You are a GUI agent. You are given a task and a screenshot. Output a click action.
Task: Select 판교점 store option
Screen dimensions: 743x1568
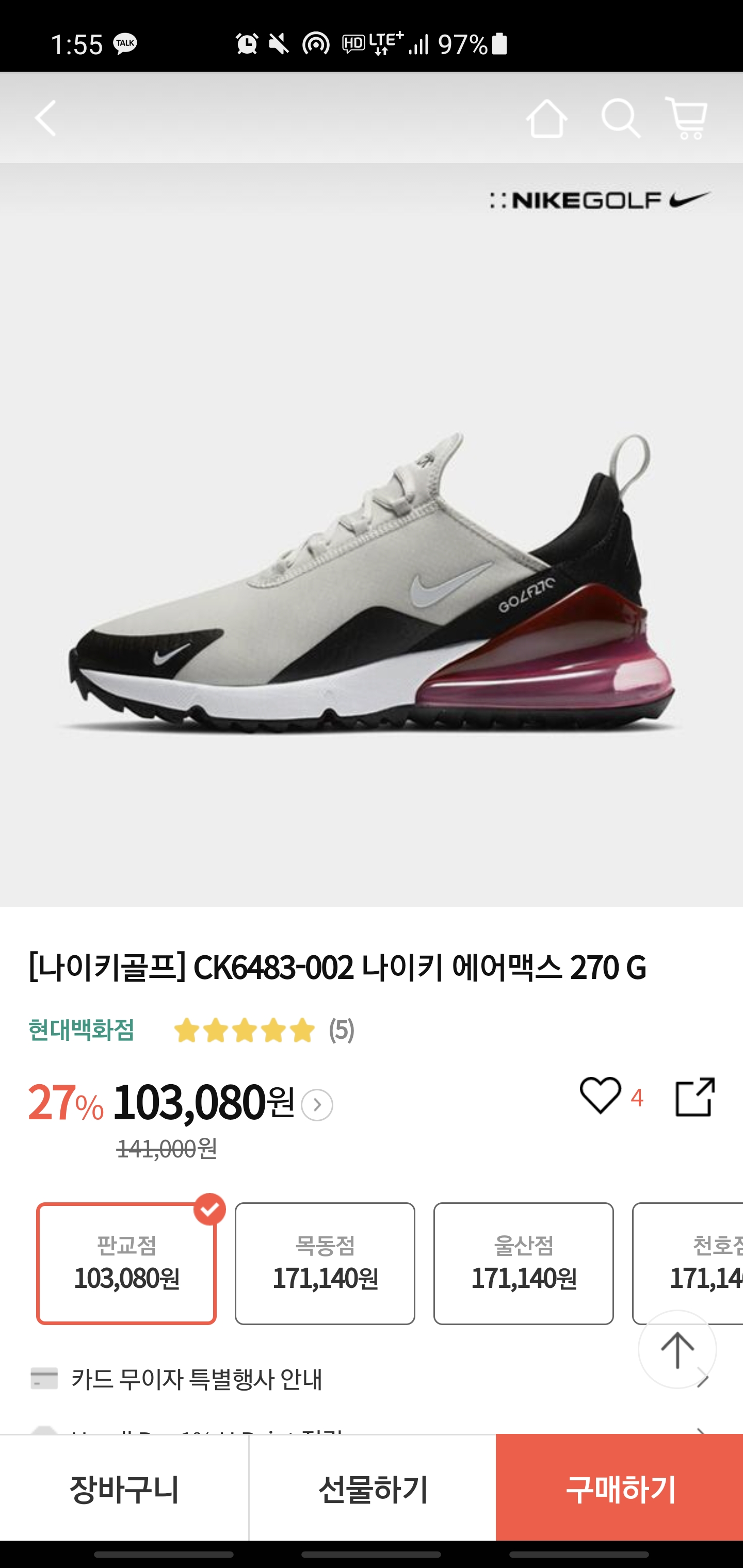click(127, 1263)
